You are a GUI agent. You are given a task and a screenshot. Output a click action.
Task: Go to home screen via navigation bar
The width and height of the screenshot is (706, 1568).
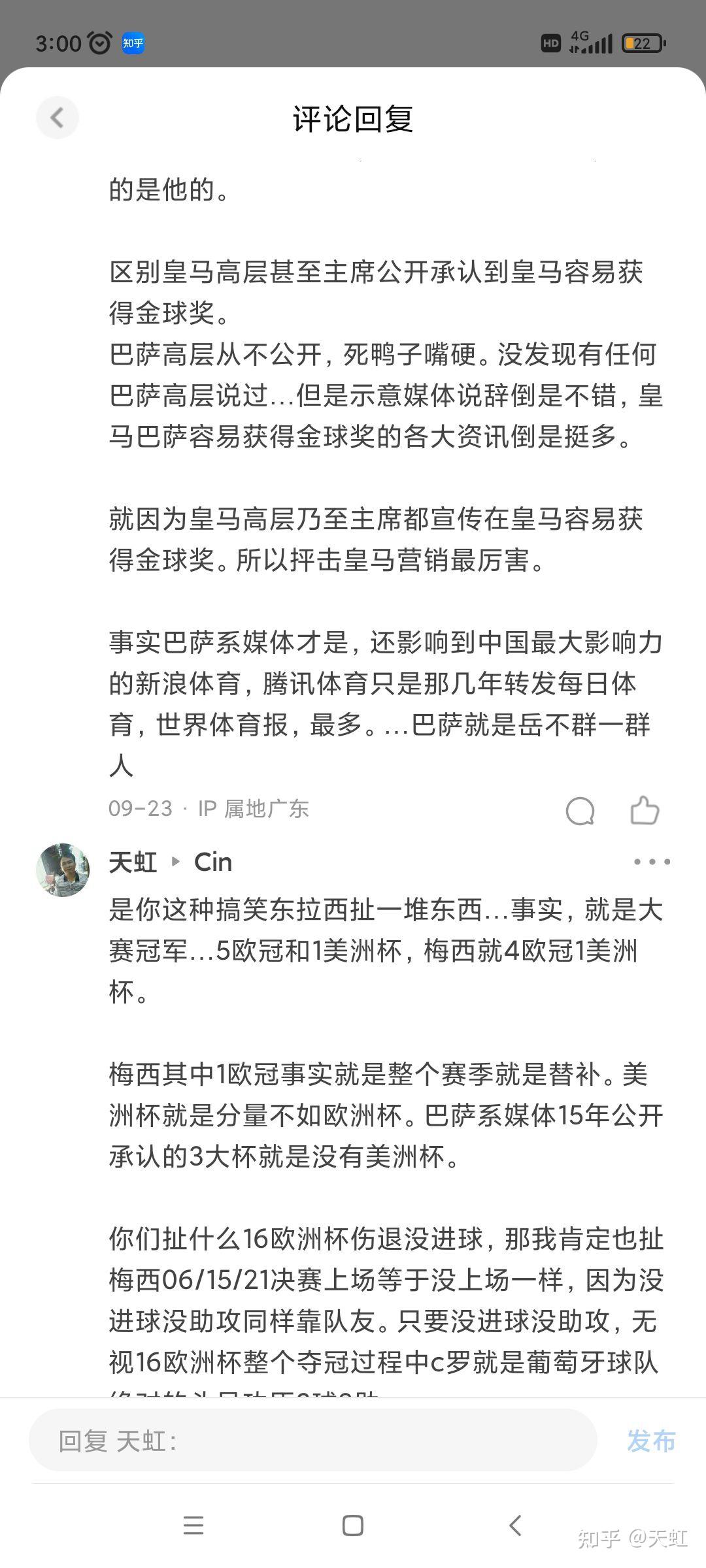coord(353,1525)
